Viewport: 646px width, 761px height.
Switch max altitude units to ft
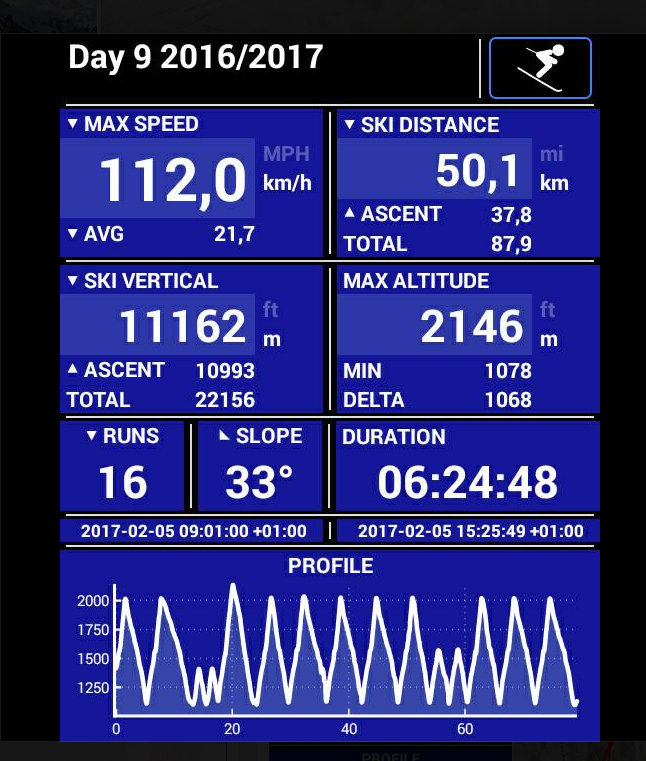[548, 310]
